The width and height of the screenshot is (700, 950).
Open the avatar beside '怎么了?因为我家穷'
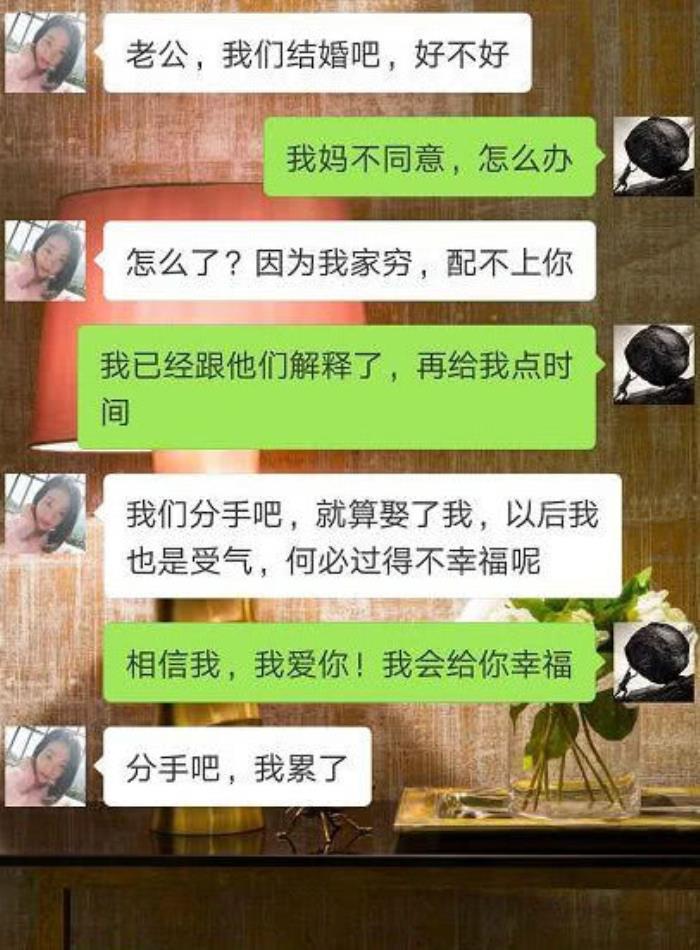(45, 261)
